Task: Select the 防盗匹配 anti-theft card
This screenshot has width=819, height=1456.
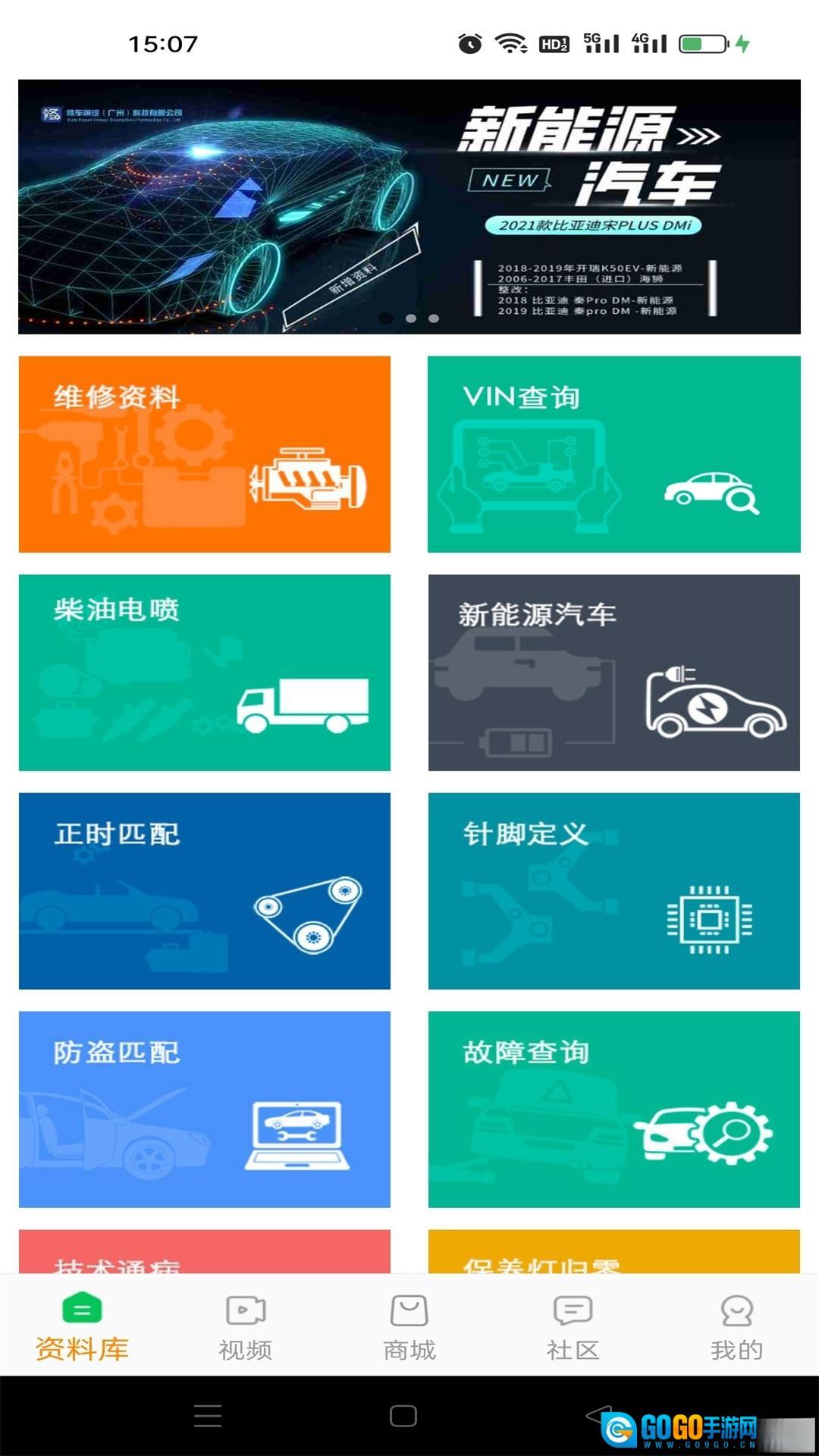Action: pos(205,1109)
